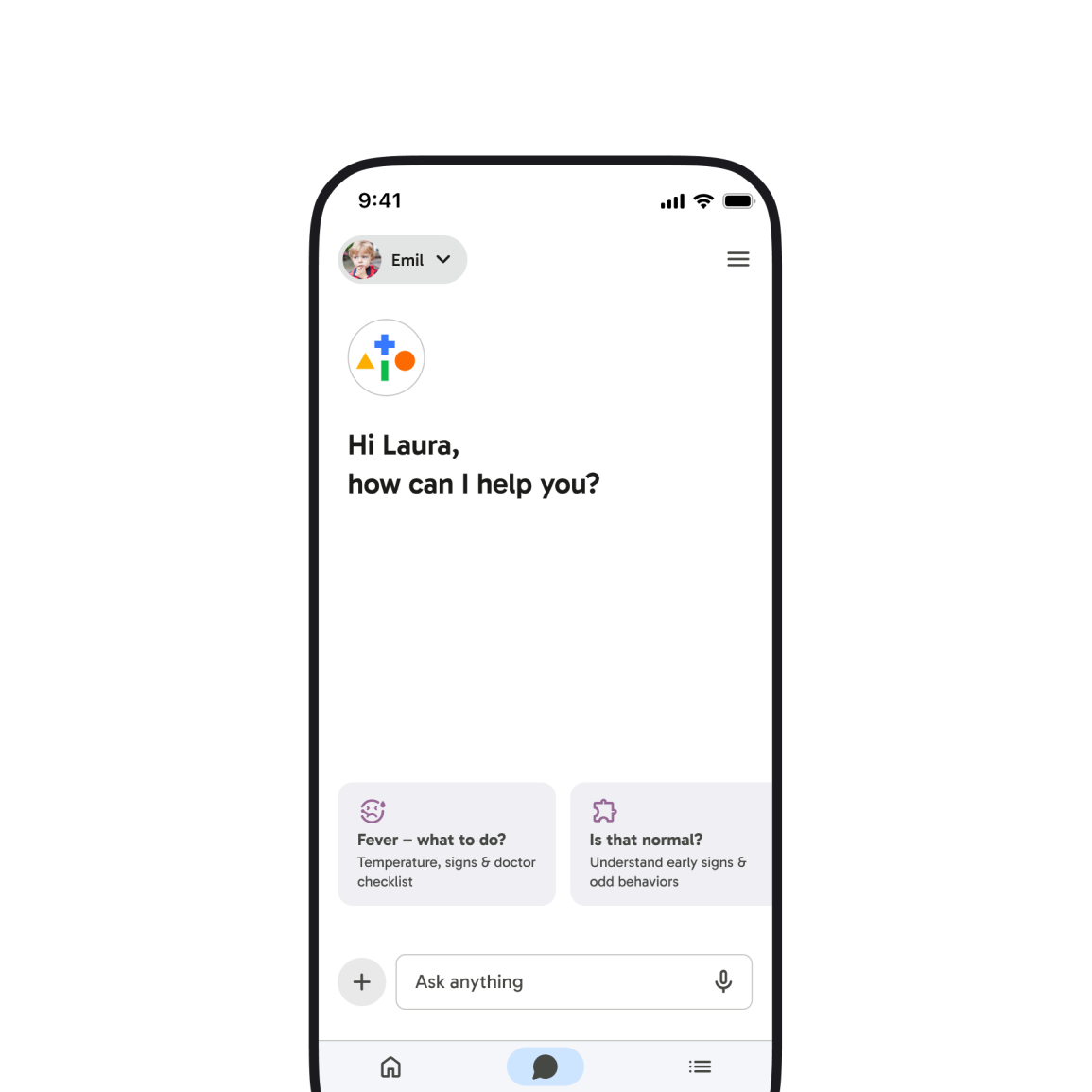Switch to the Home tab
Viewport: 1092px width, 1092px height.
point(390,1066)
